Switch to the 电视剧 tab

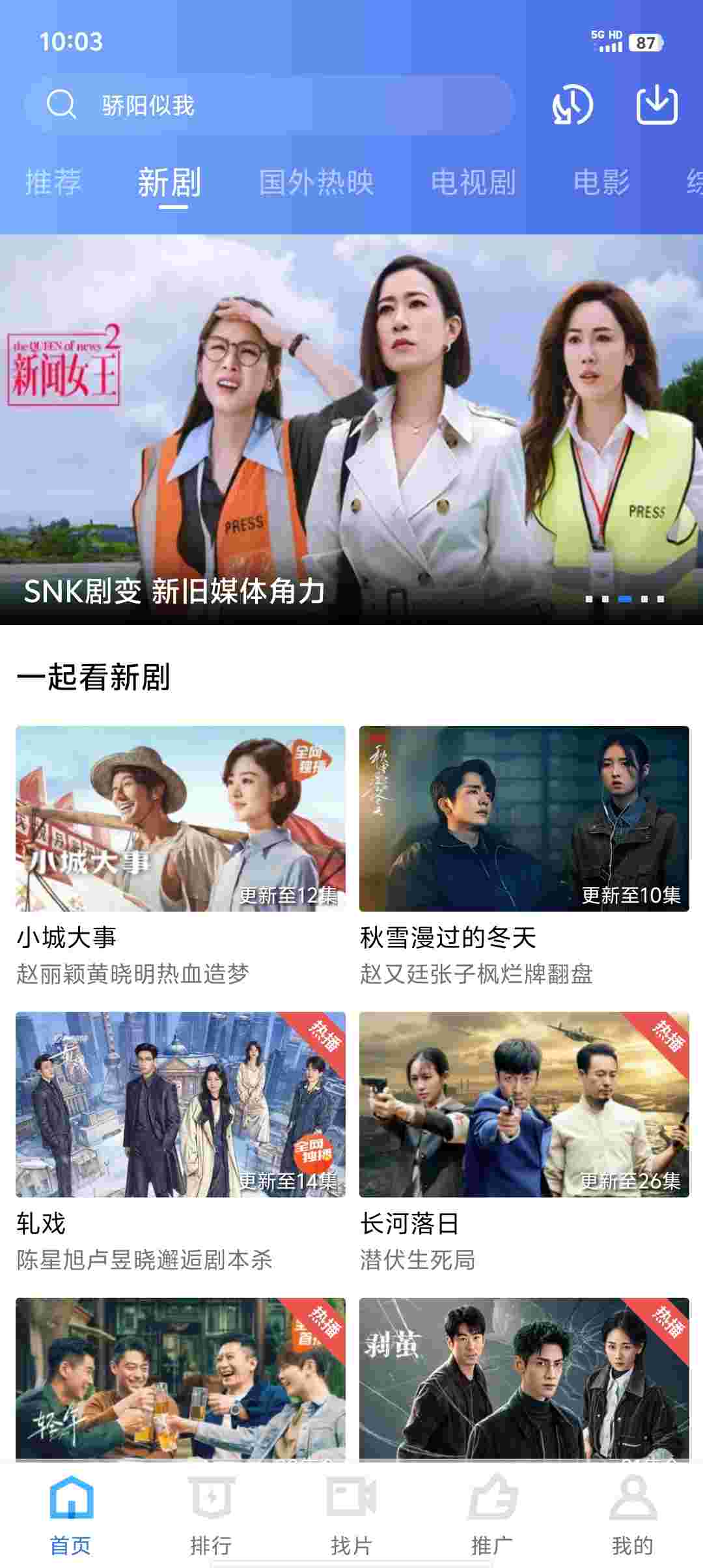pyautogui.click(x=473, y=182)
